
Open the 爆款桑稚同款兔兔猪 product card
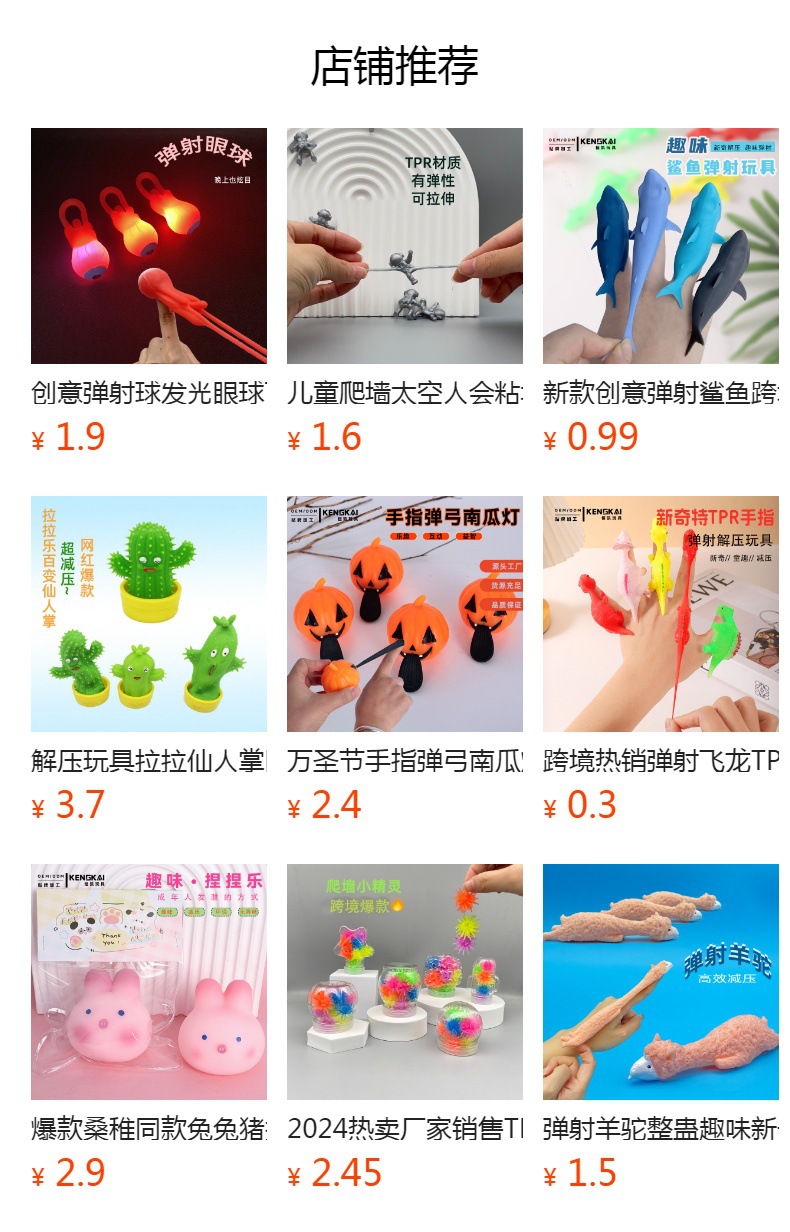[x=149, y=1028]
